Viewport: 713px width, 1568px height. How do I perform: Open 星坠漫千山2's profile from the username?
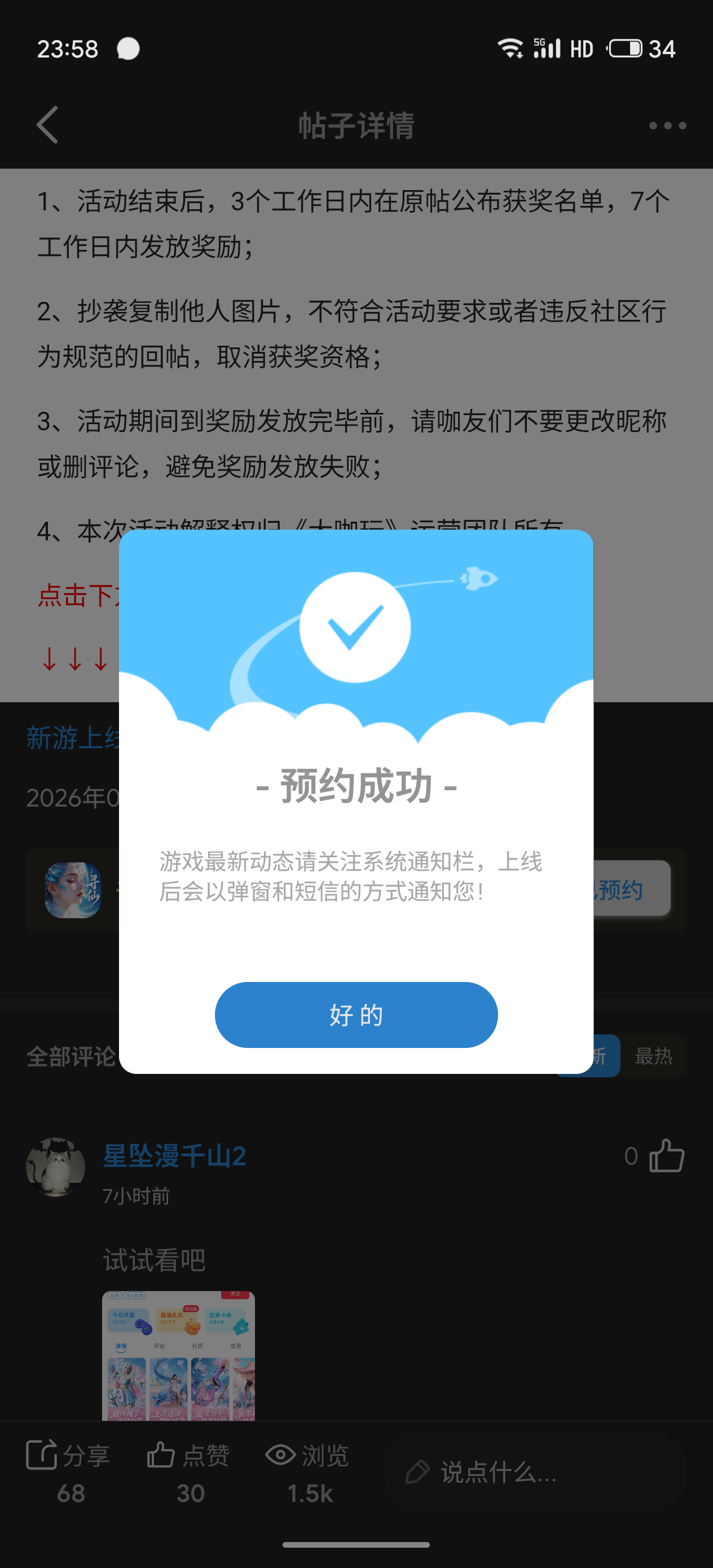[174, 1156]
